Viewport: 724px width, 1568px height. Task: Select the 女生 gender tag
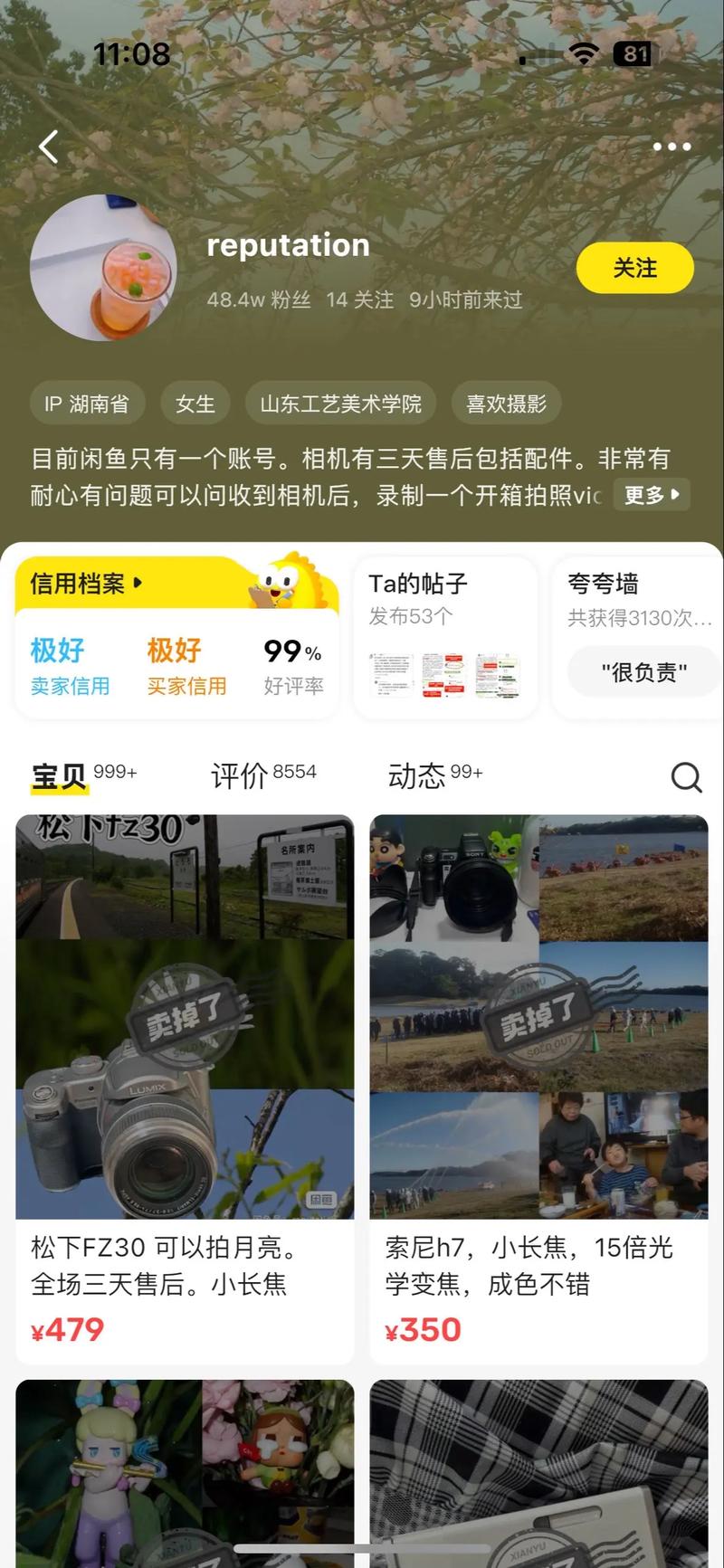click(x=195, y=404)
